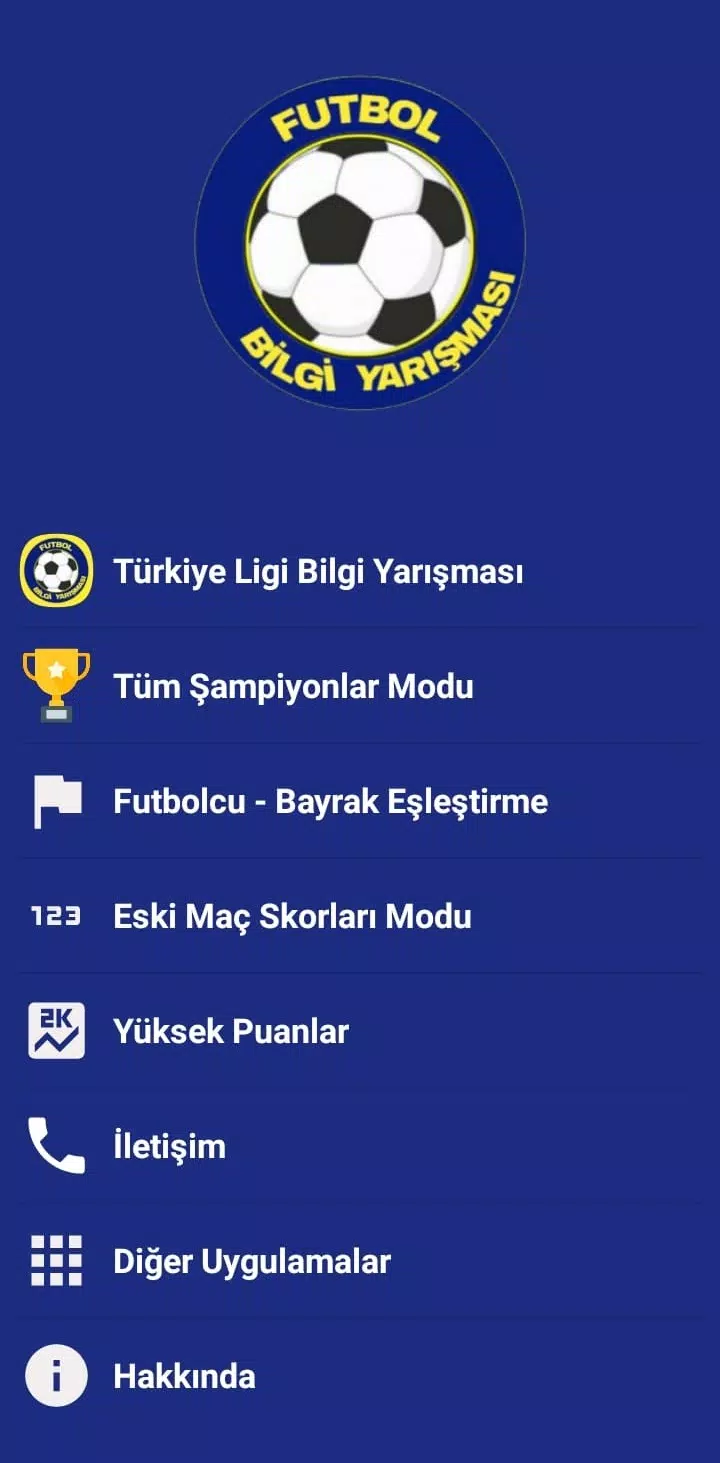Viewport: 720px width, 1463px height.
Task: Browse Diğer Uygulamalar
Action: 251,1261
